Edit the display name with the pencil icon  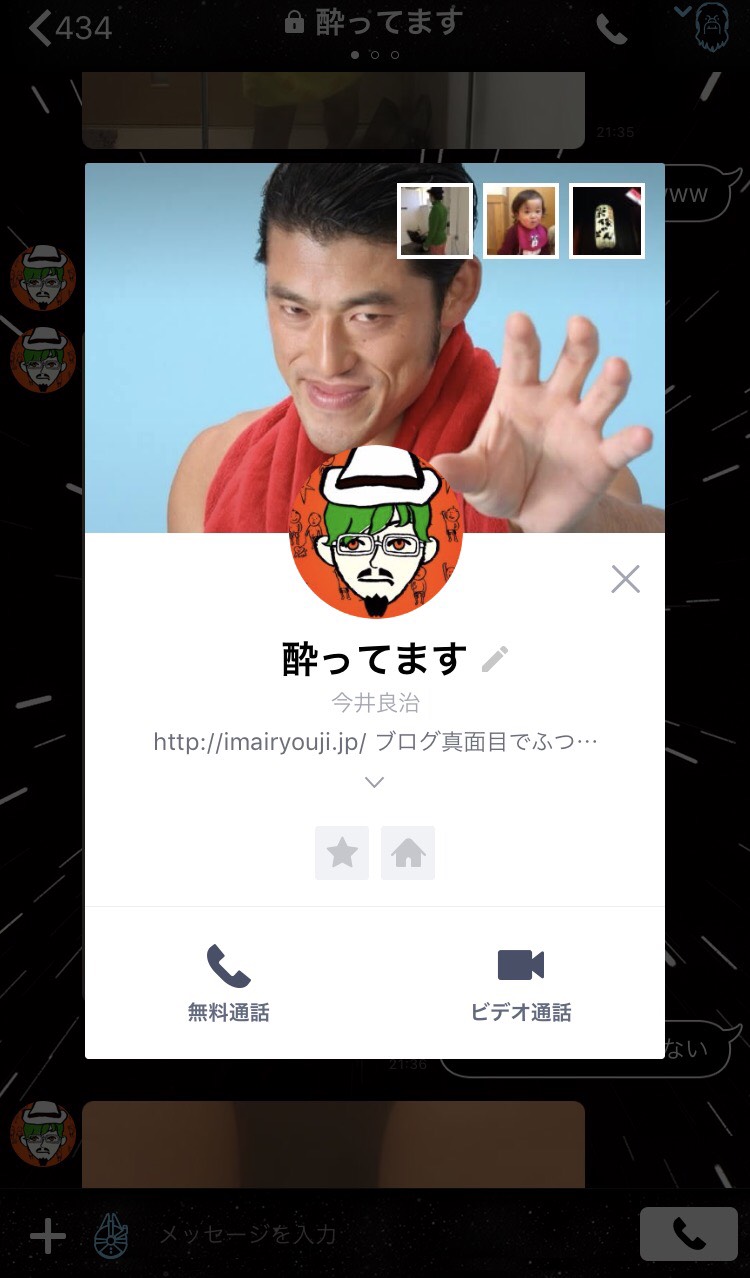point(495,659)
